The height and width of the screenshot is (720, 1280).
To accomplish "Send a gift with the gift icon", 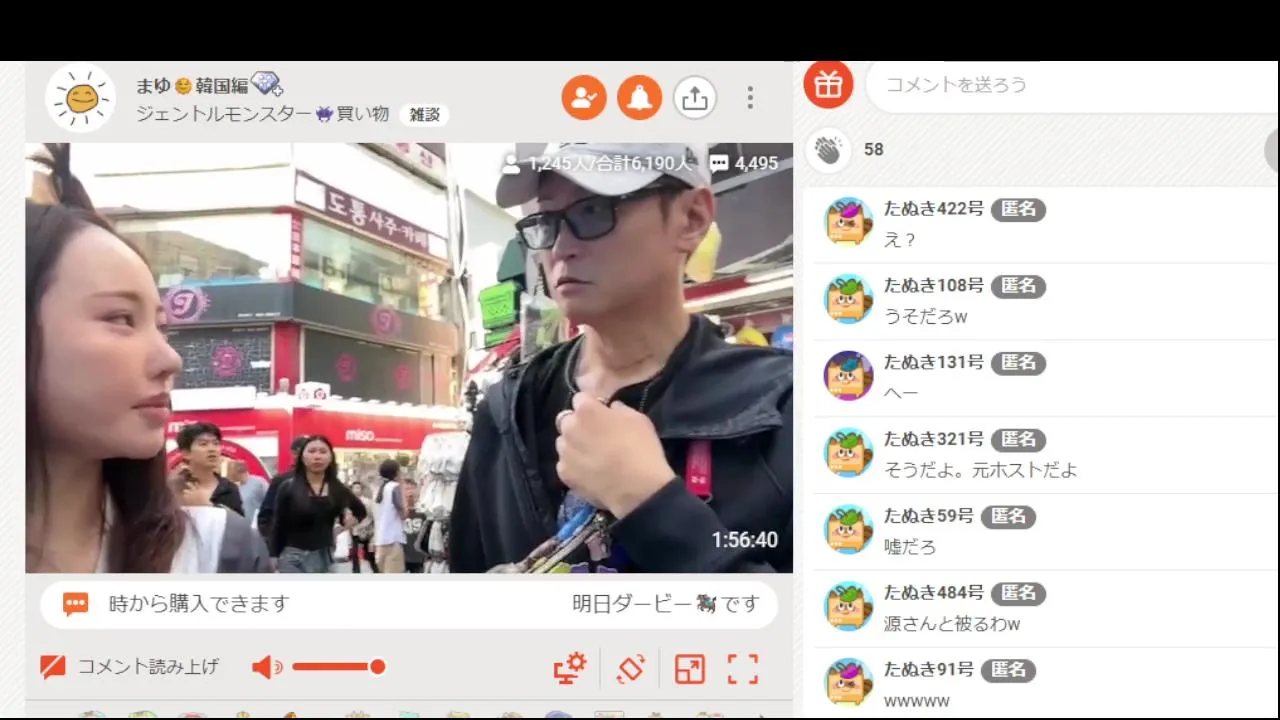I will point(828,85).
